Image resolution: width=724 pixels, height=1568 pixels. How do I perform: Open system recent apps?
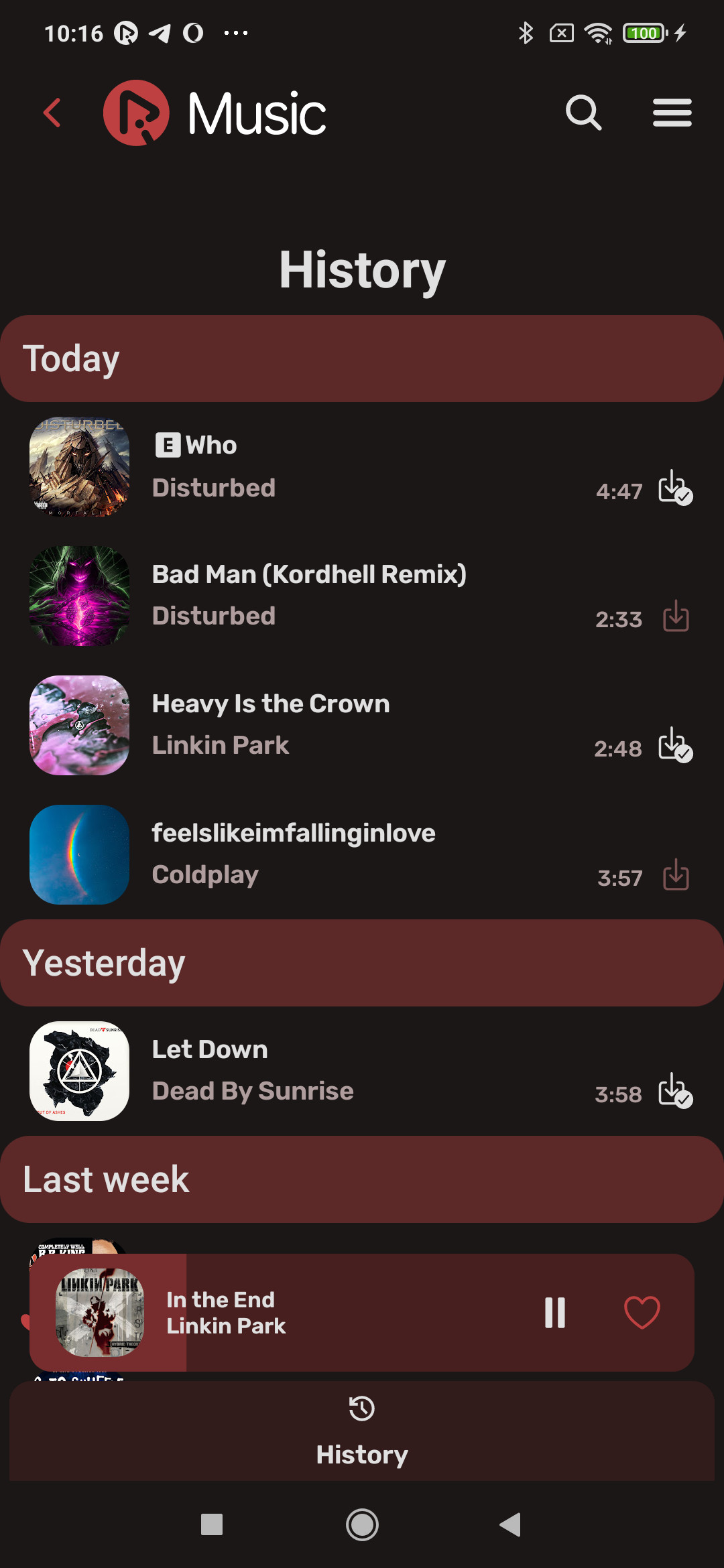(x=212, y=1525)
